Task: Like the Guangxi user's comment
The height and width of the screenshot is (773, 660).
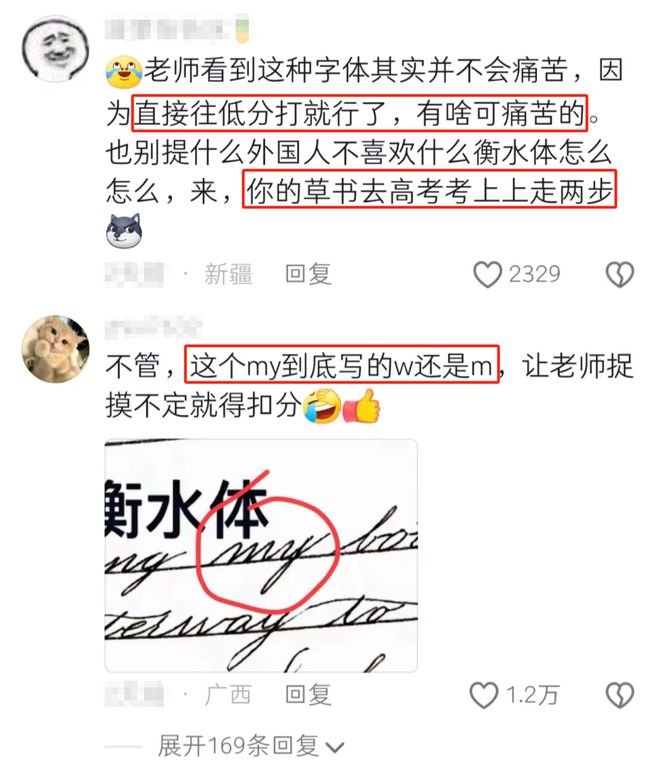Action: (485, 695)
